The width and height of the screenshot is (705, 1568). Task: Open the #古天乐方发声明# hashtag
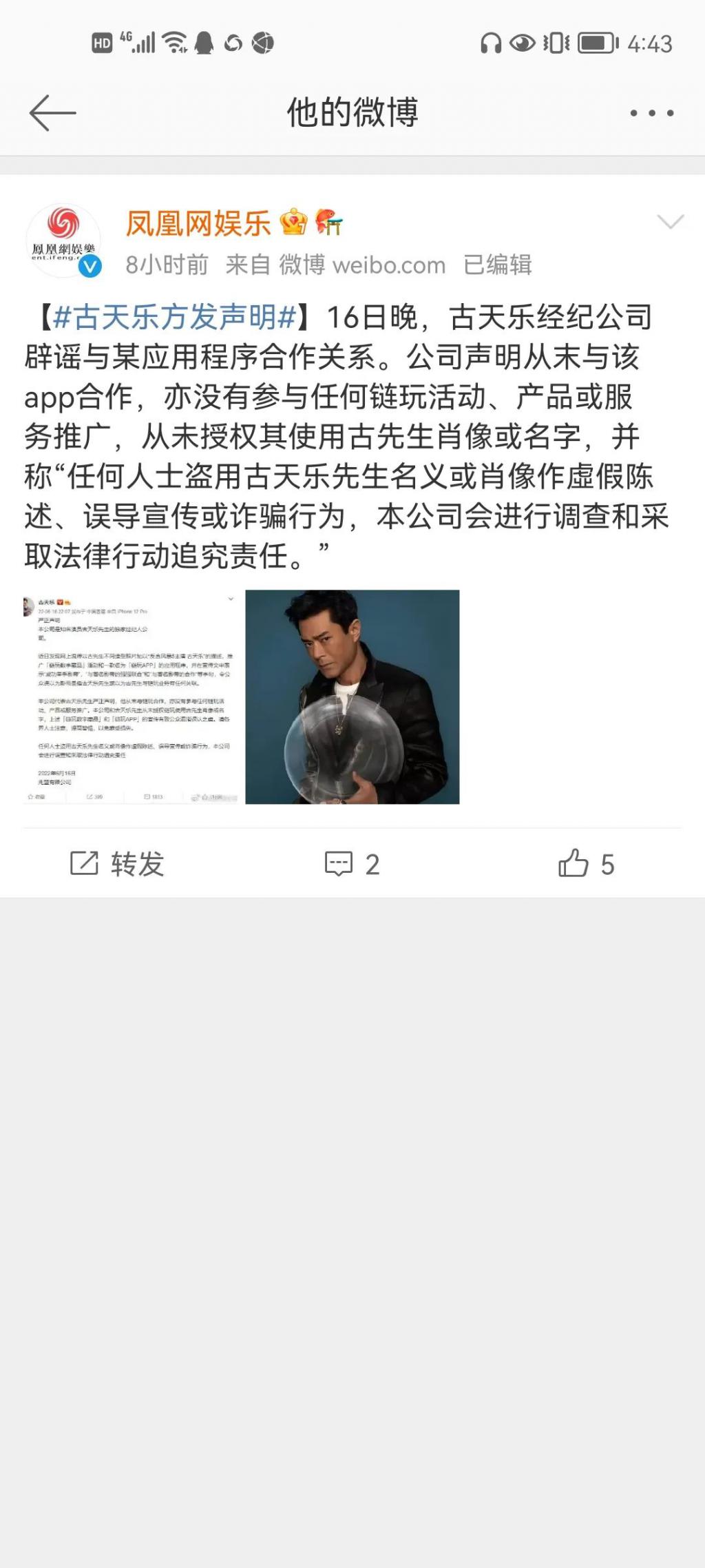coord(174,317)
